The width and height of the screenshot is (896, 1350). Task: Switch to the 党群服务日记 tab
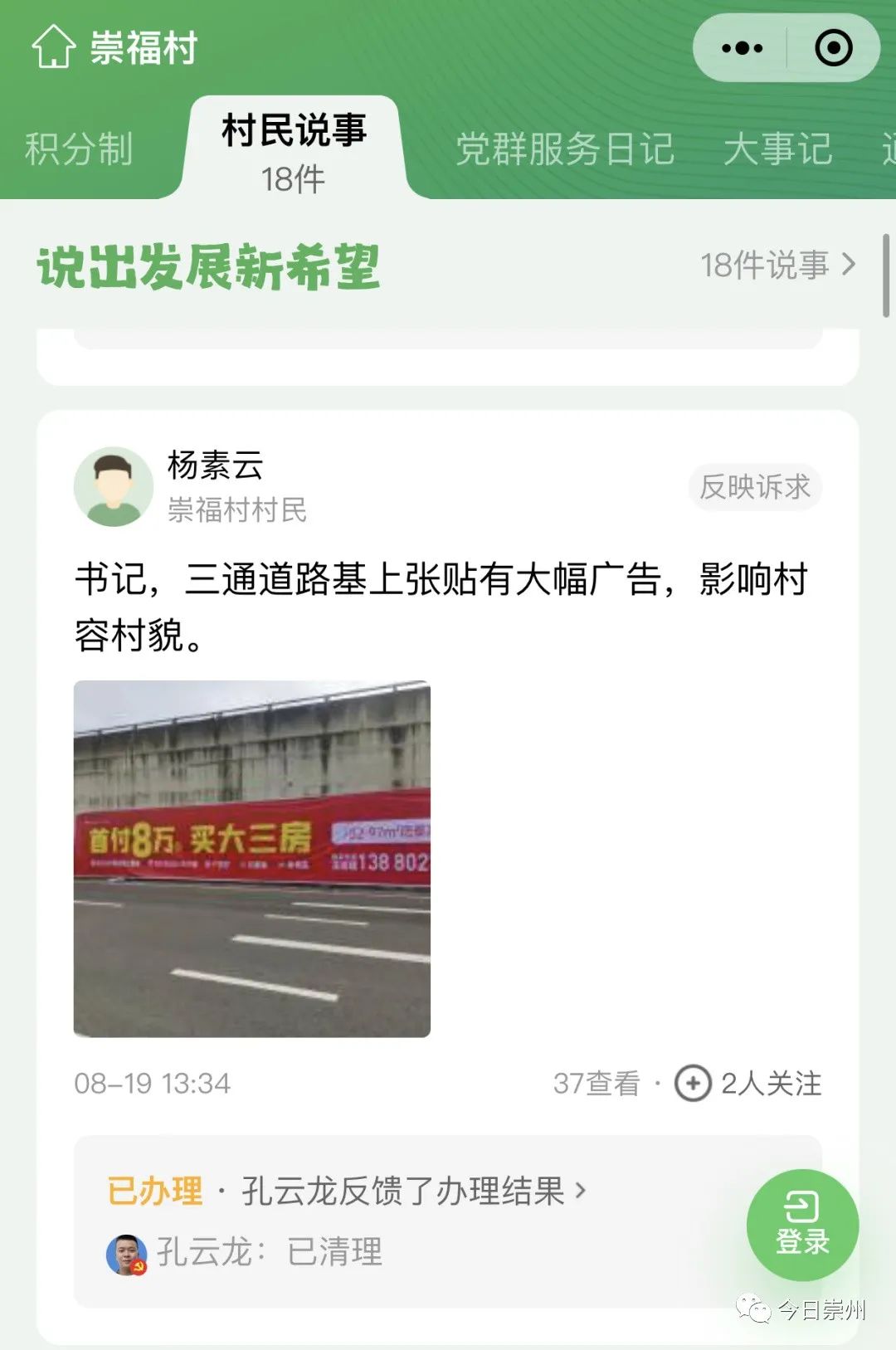pos(565,149)
